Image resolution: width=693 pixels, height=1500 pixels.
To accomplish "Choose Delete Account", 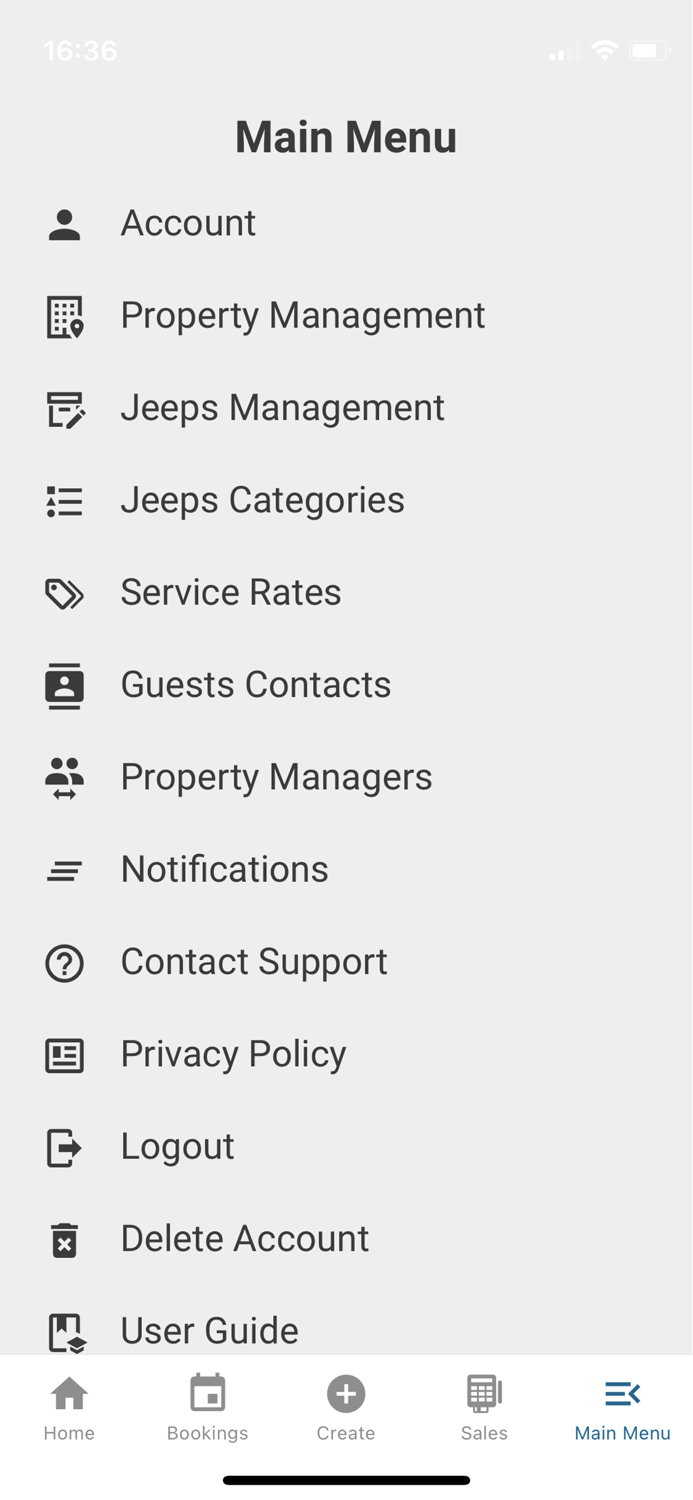I will point(244,1239).
